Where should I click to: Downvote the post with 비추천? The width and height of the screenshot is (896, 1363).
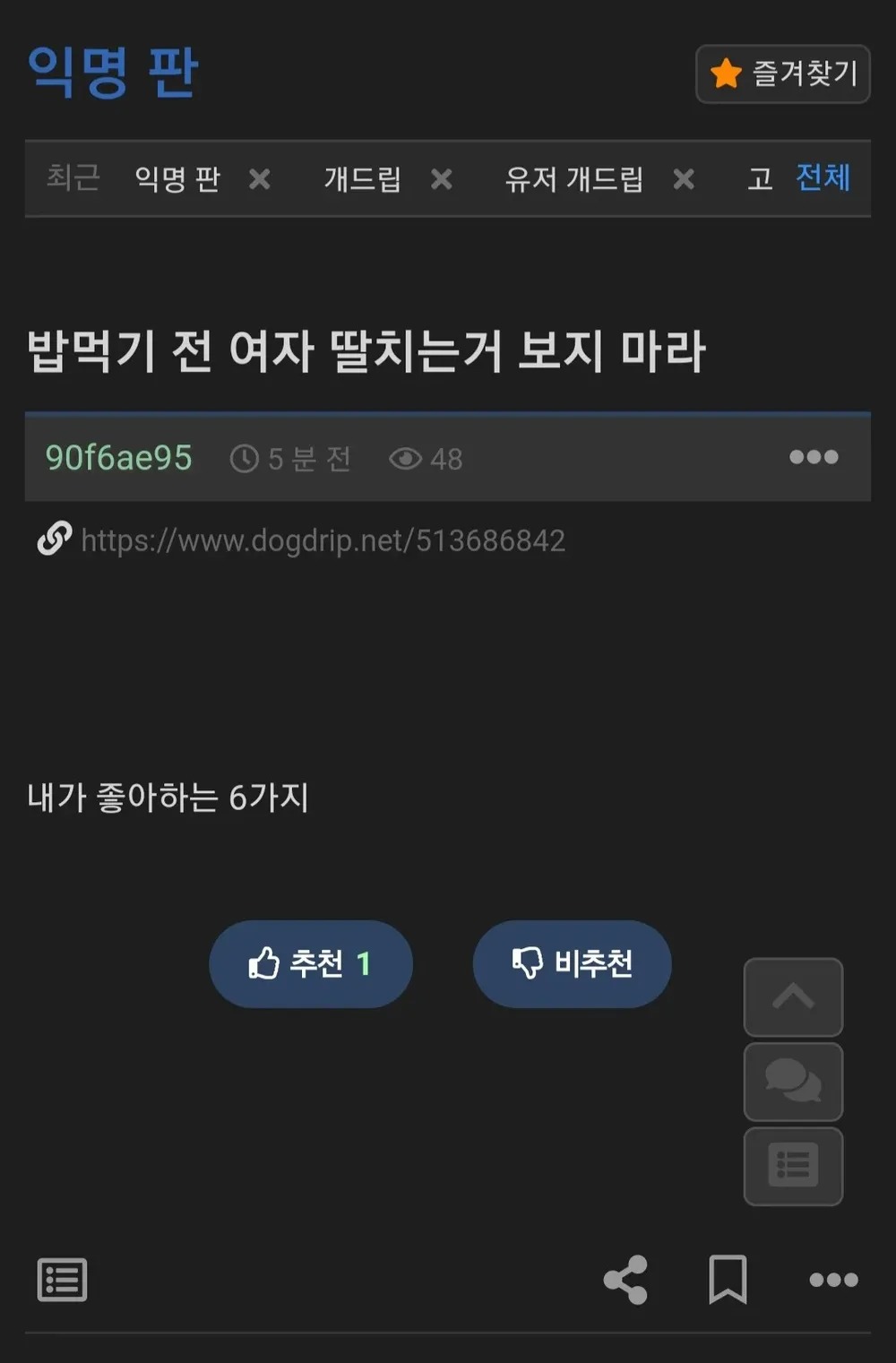572,963
